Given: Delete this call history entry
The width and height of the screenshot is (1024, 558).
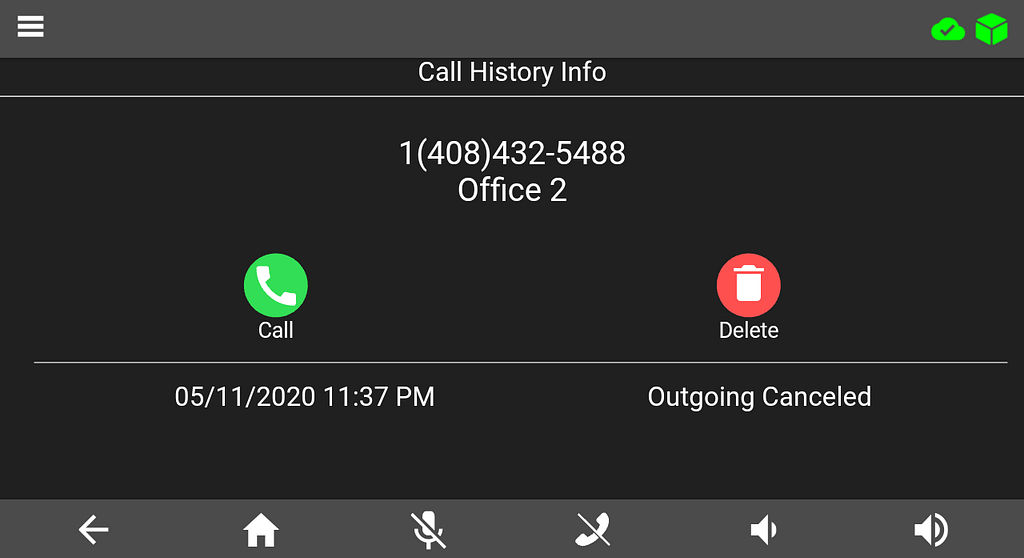Looking at the screenshot, I should [748, 286].
